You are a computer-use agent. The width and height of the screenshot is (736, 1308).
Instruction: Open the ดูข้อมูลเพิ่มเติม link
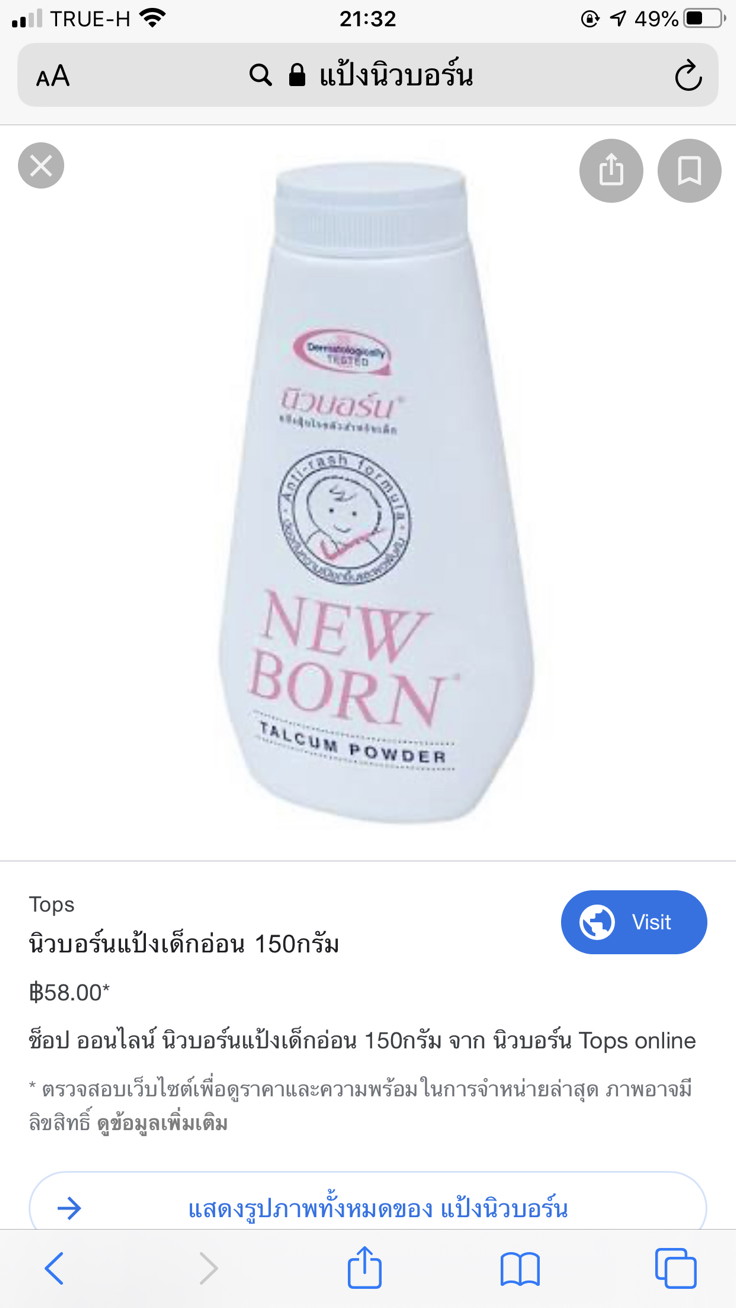(x=162, y=1123)
